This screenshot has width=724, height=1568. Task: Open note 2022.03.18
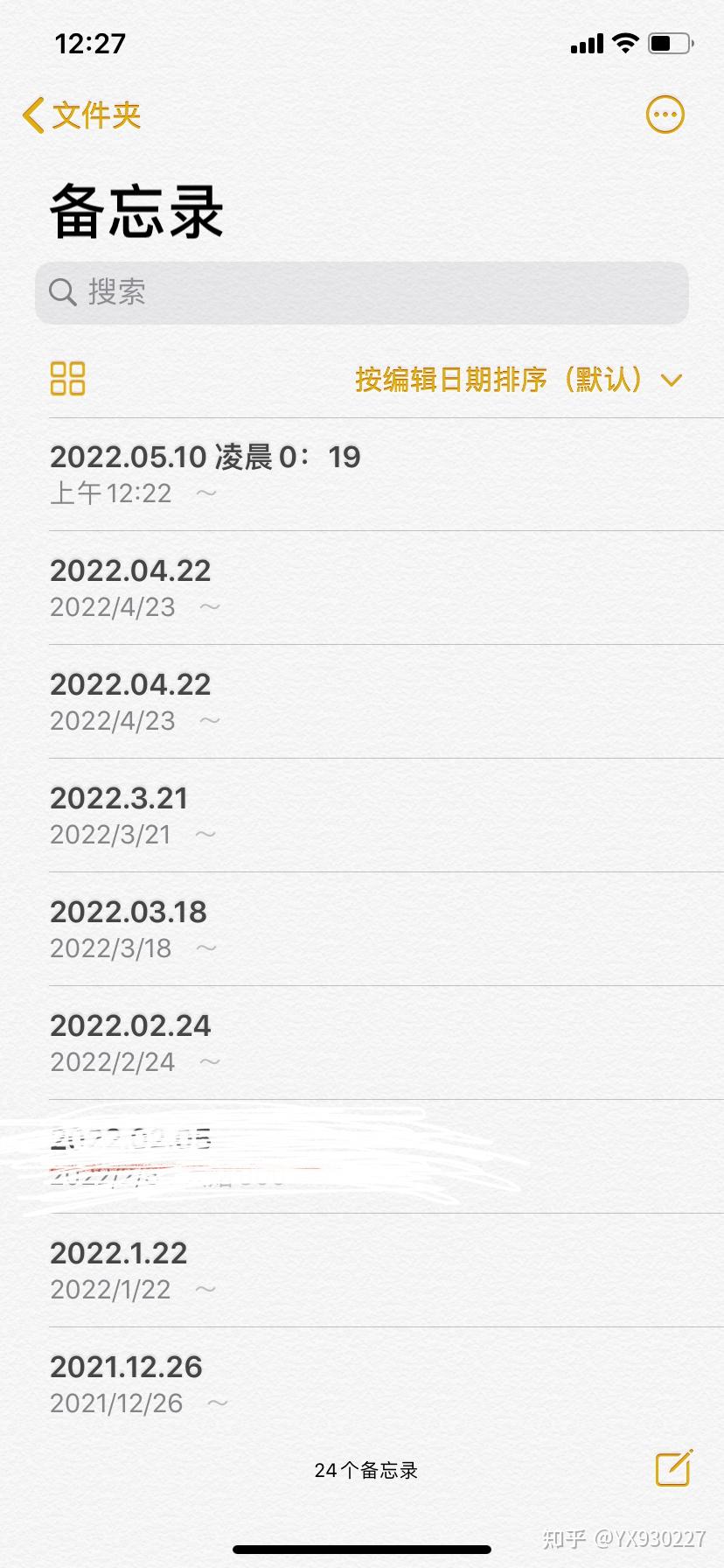click(386, 929)
